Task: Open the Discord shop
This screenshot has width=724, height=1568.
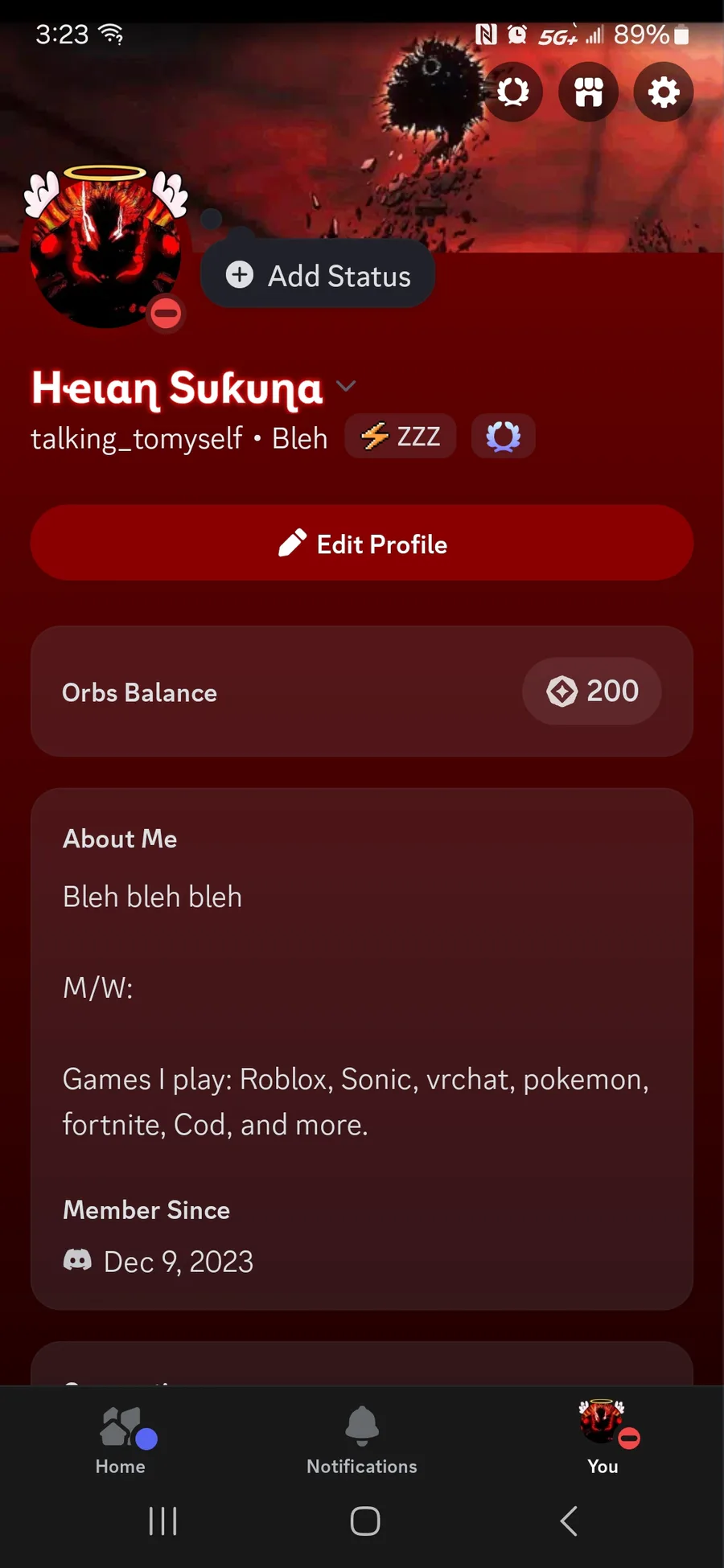Action: pyautogui.click(x=588, y=92)
